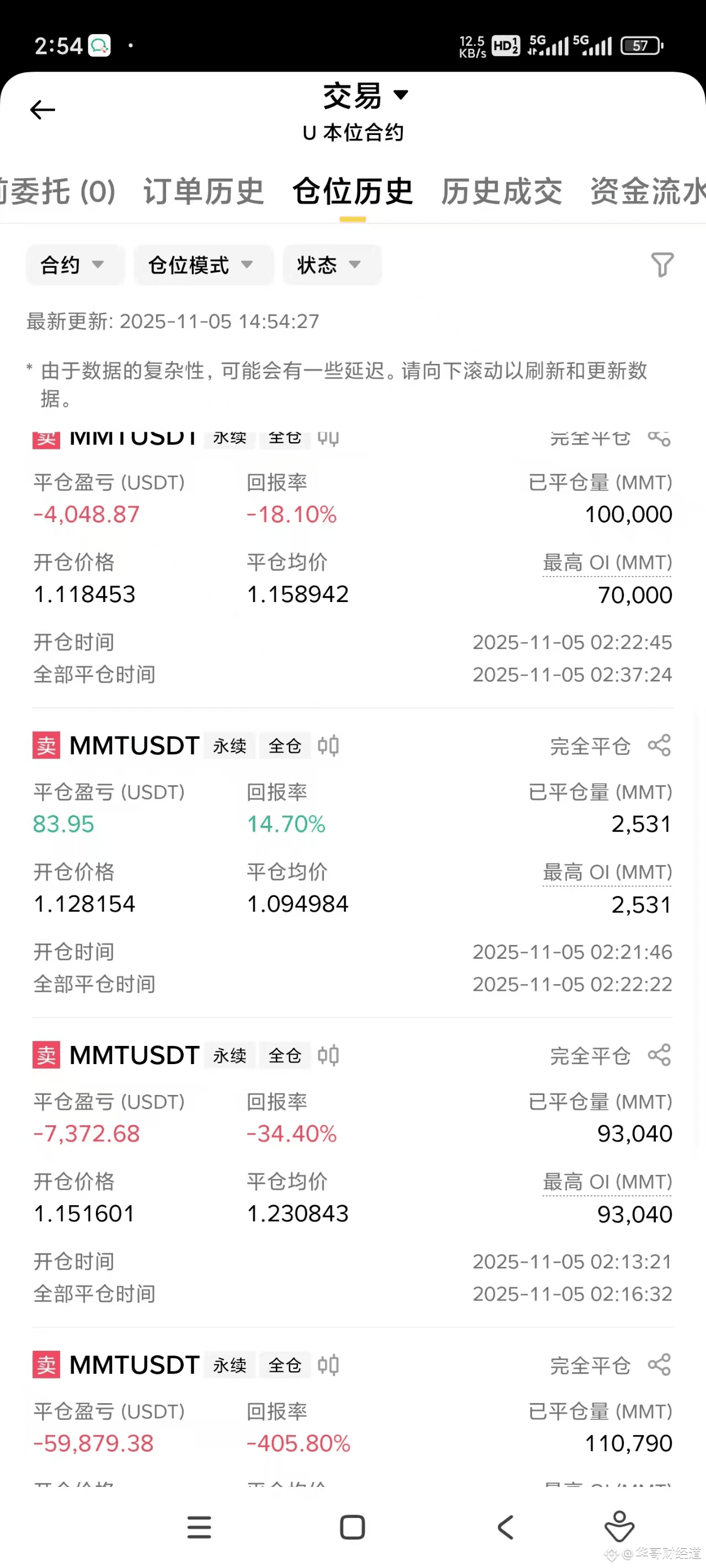Go to the system home screen
The image size is (706, 1568).
coord(352,1527)
